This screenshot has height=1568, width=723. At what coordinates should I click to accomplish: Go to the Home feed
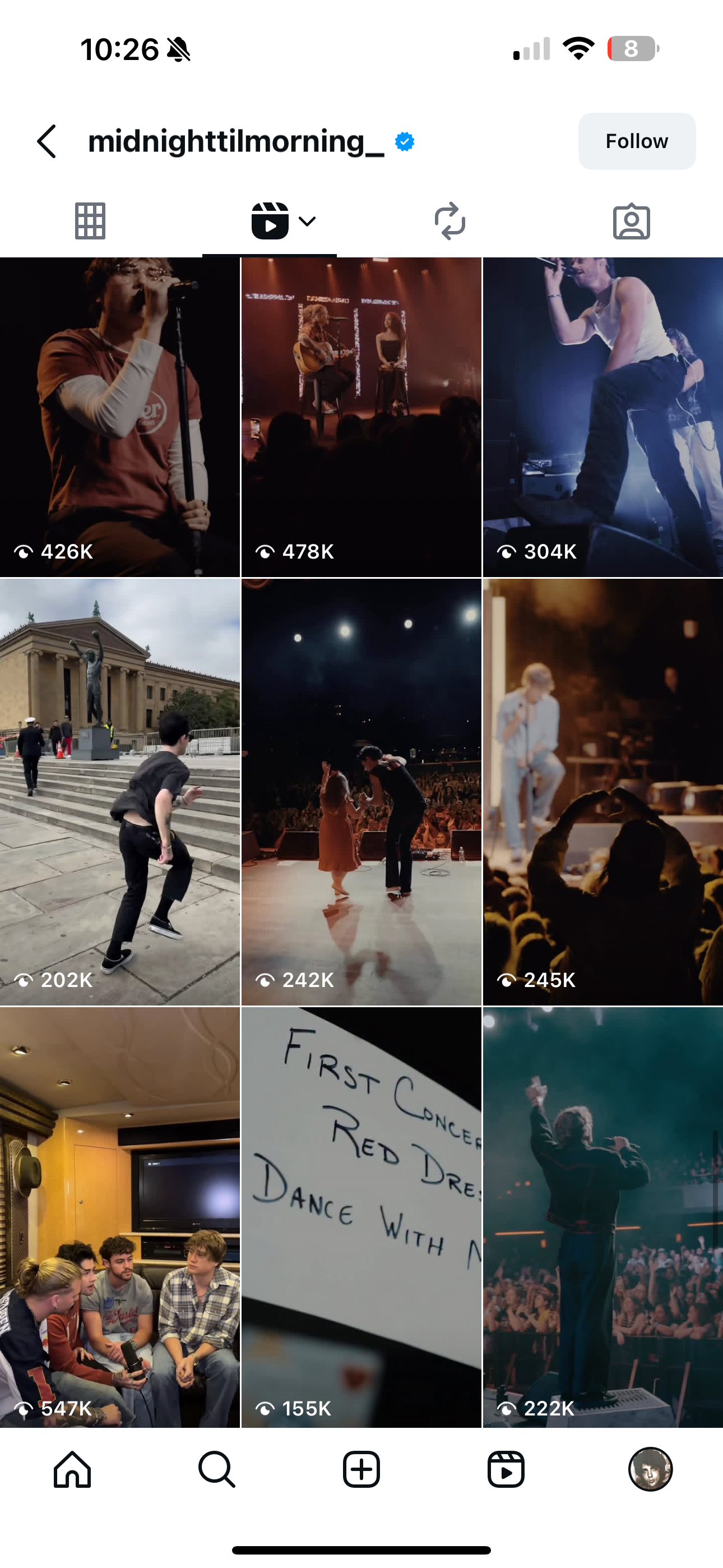tap(72, 1469)
